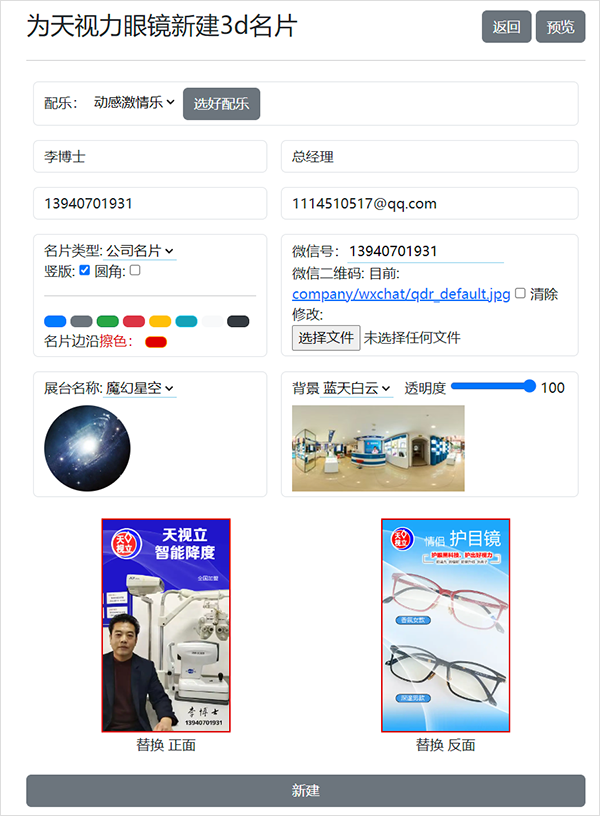Screen dimensions: 600x816
Task: Toggle the 圆角 checkbox
Action: click(135, 270)
